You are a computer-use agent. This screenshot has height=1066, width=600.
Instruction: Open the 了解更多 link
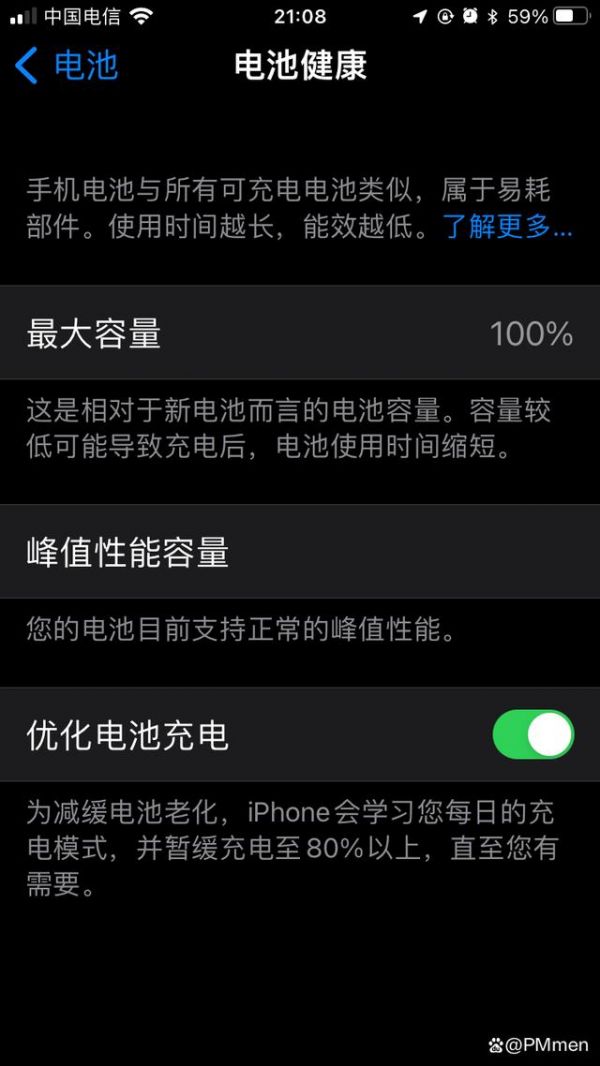tap(508, 228)
